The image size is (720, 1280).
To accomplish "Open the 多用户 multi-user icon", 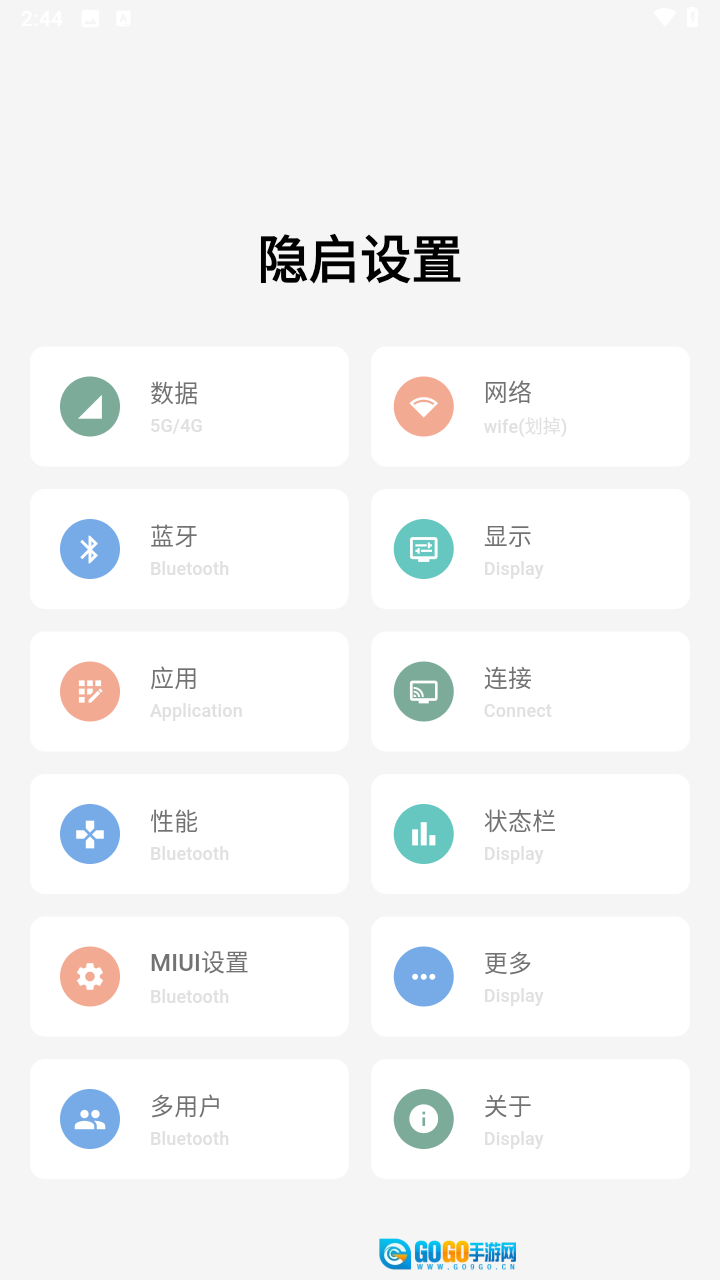I will pos(90,1118).
